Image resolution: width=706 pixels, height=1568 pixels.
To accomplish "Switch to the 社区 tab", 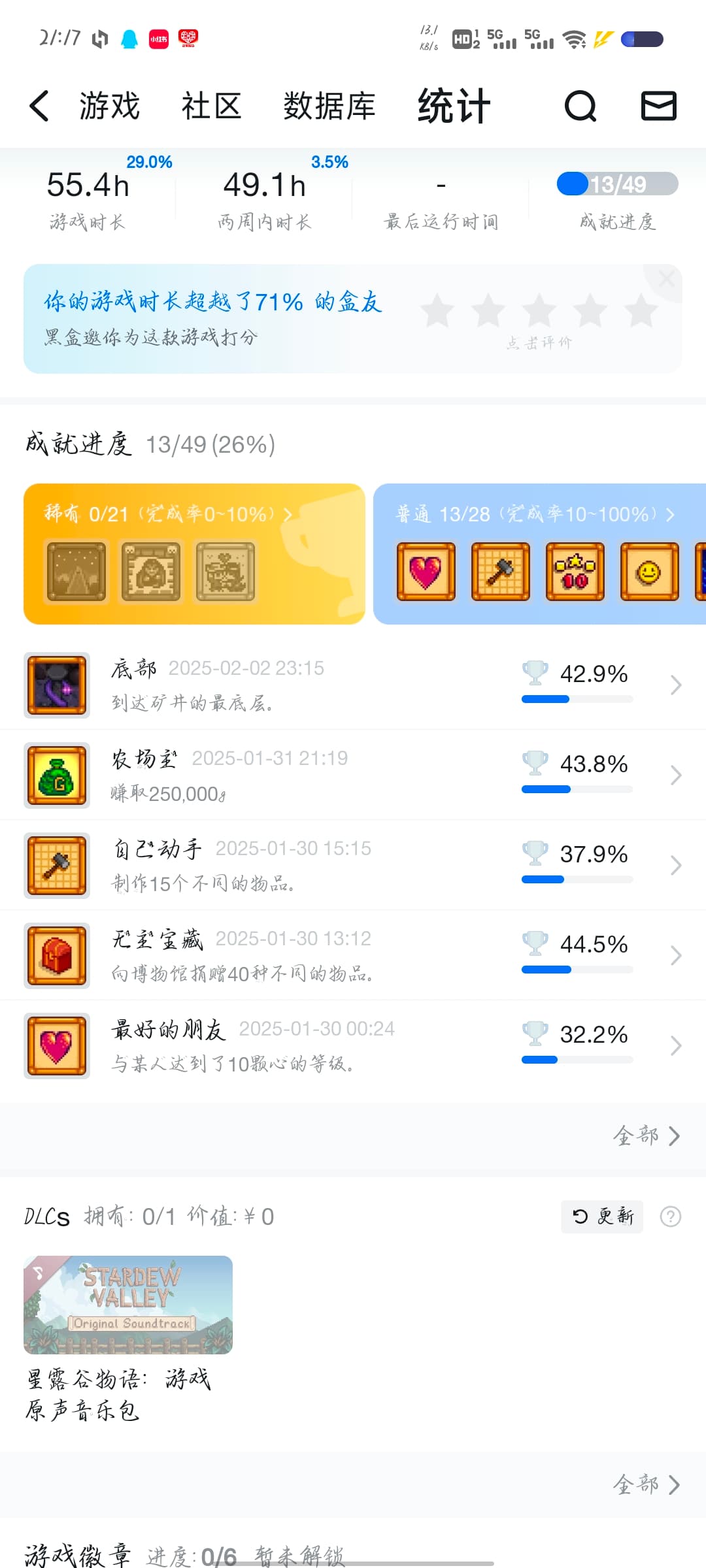I will [x=211, y=106].
